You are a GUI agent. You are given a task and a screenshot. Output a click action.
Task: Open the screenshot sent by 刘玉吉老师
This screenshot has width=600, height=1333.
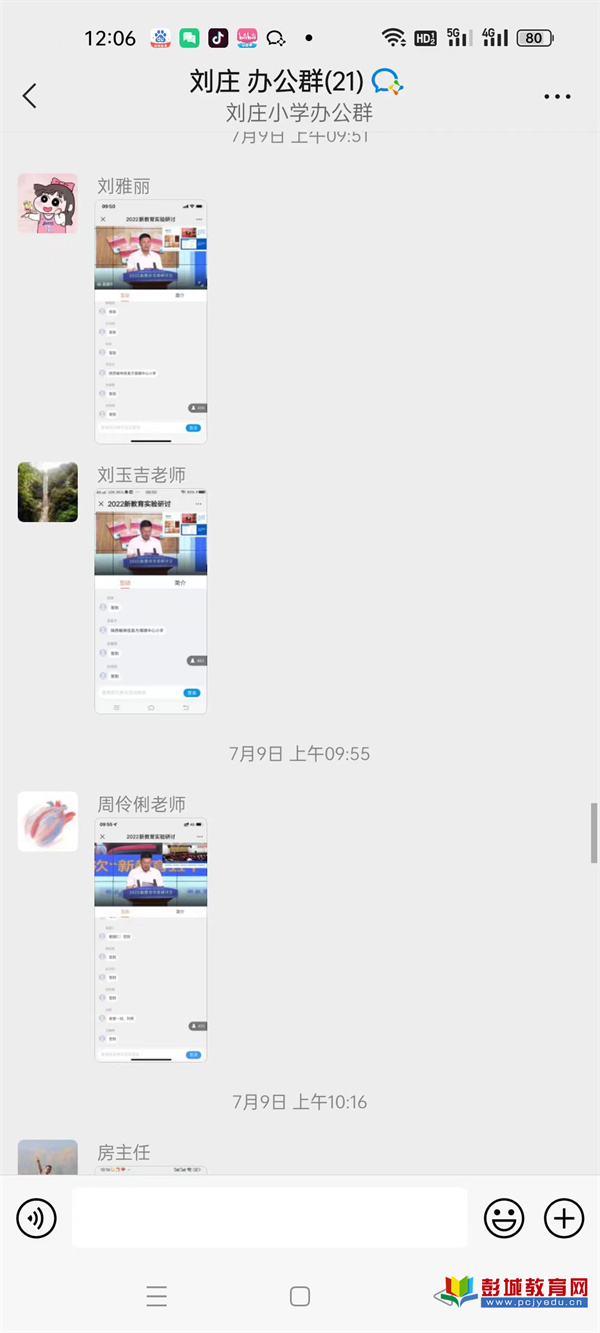pos(151,601)
